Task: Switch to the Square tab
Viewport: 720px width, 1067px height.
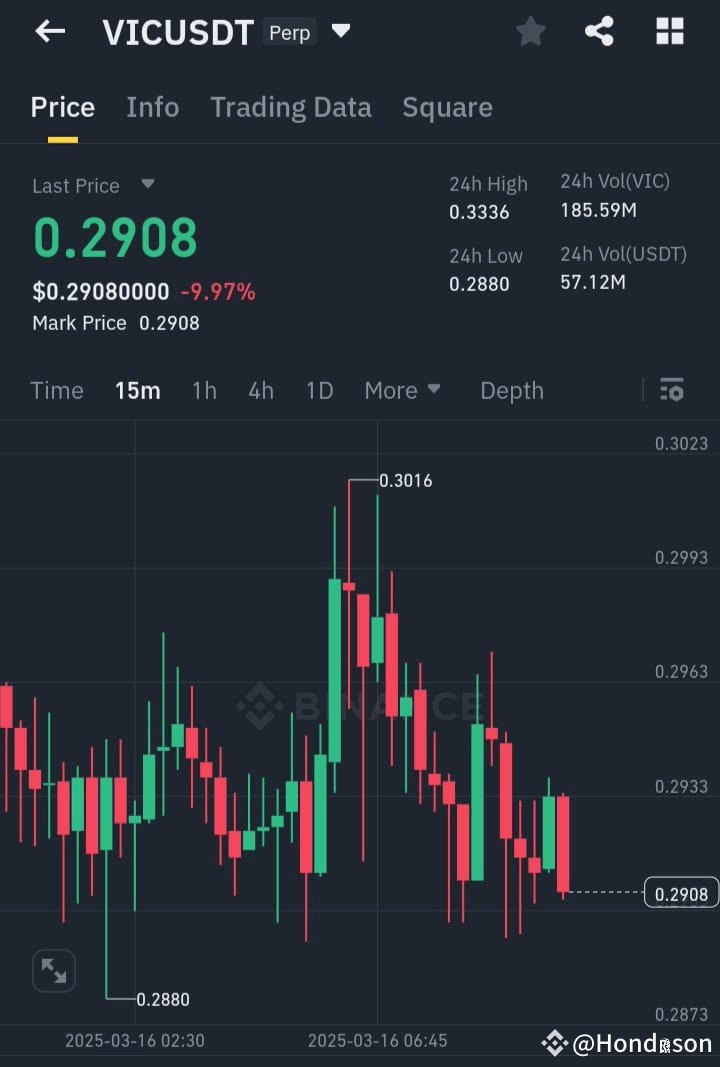Action: pyautogui.click(x=447, y=107)
